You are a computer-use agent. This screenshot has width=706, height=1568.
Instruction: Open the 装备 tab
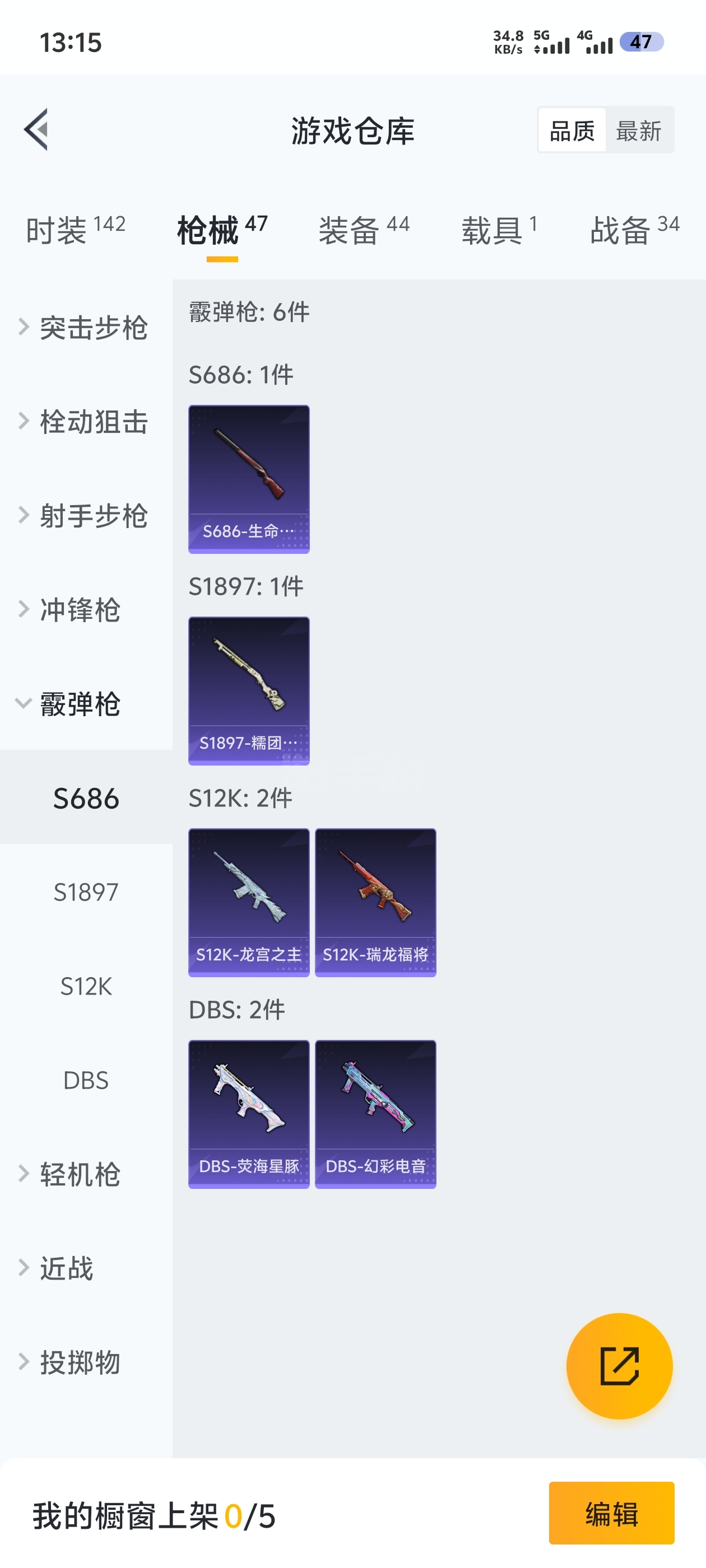pos(364,230)
